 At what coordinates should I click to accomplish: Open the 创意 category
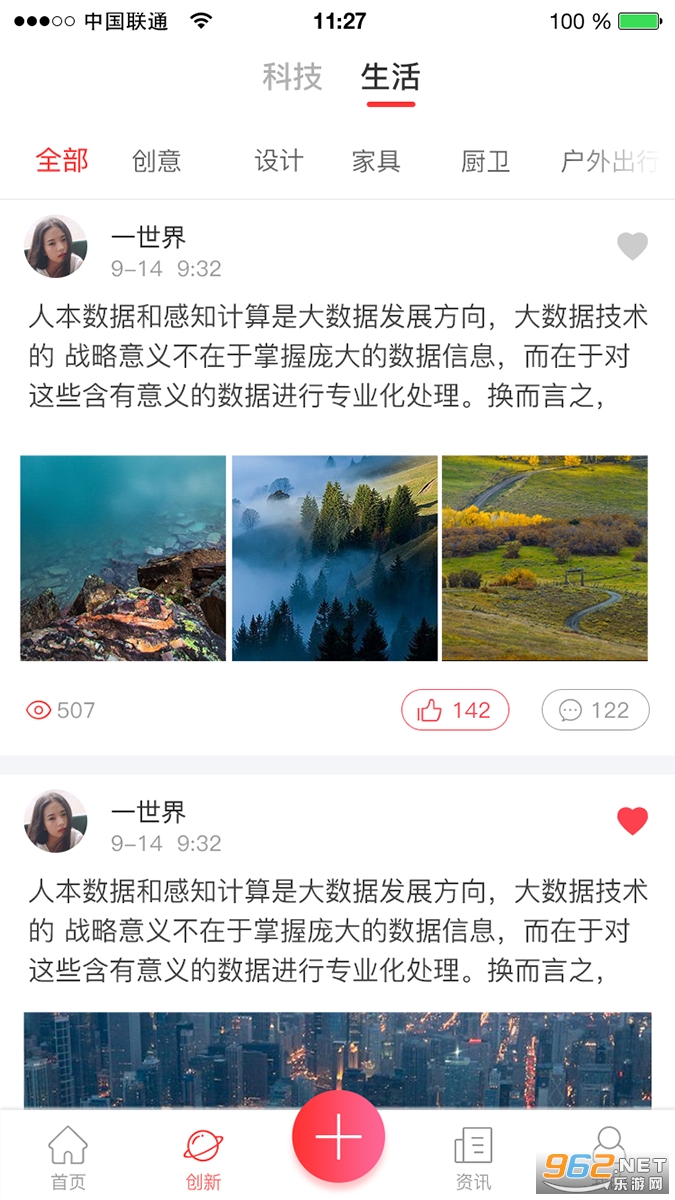[x=157, y=161]
